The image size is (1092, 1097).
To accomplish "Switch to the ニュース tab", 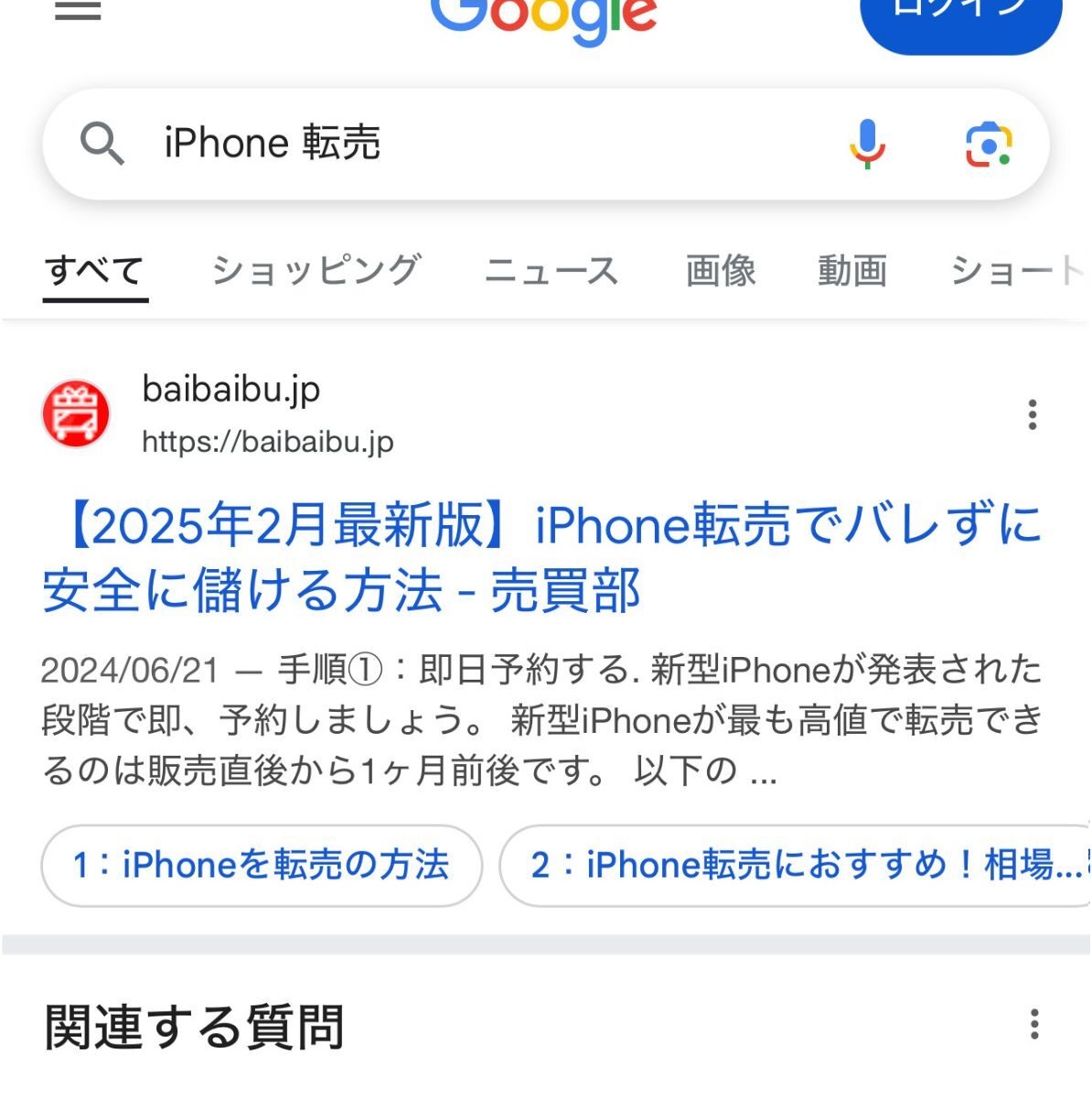I will [551, 271].
